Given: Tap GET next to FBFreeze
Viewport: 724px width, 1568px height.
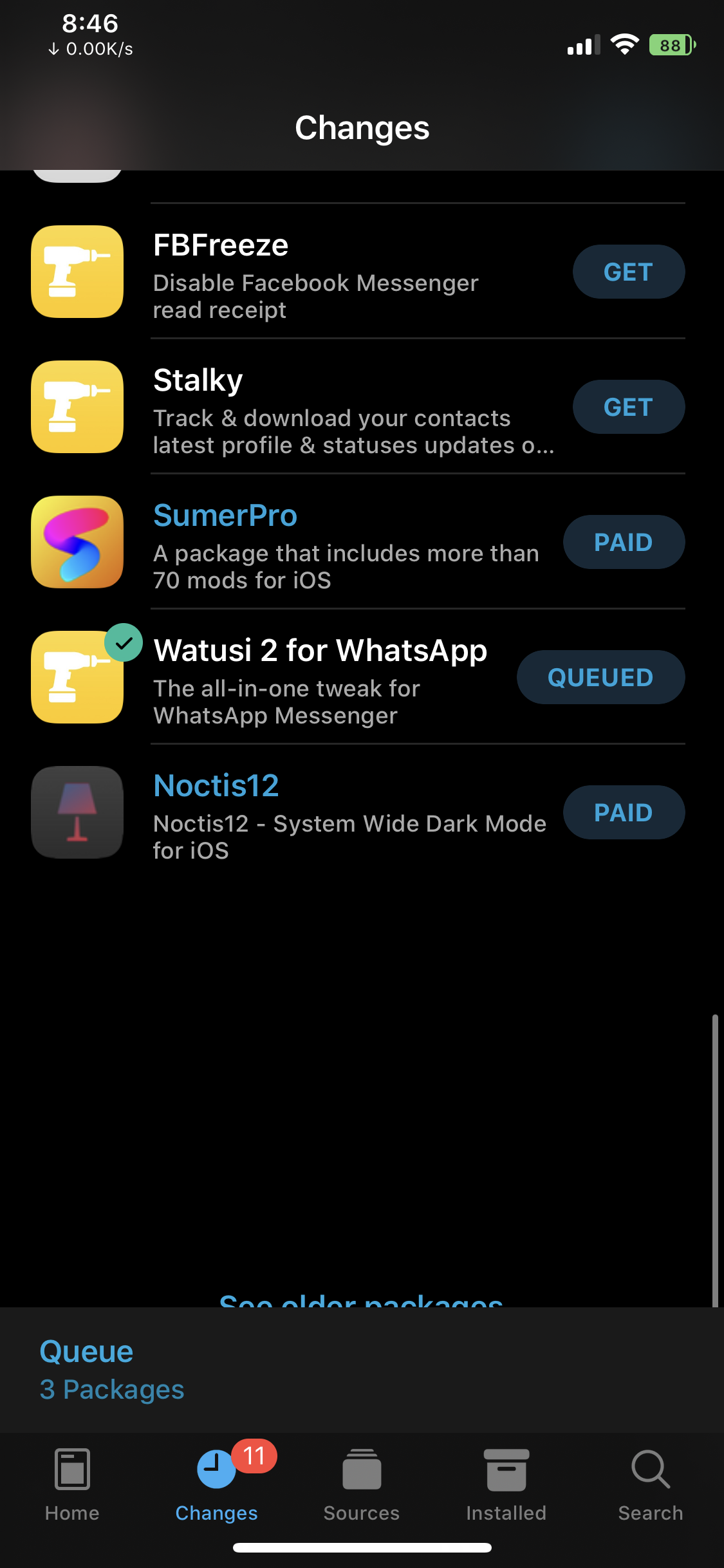Looking at the screenshot, I should pyautogui.click(x=628, y=271).
